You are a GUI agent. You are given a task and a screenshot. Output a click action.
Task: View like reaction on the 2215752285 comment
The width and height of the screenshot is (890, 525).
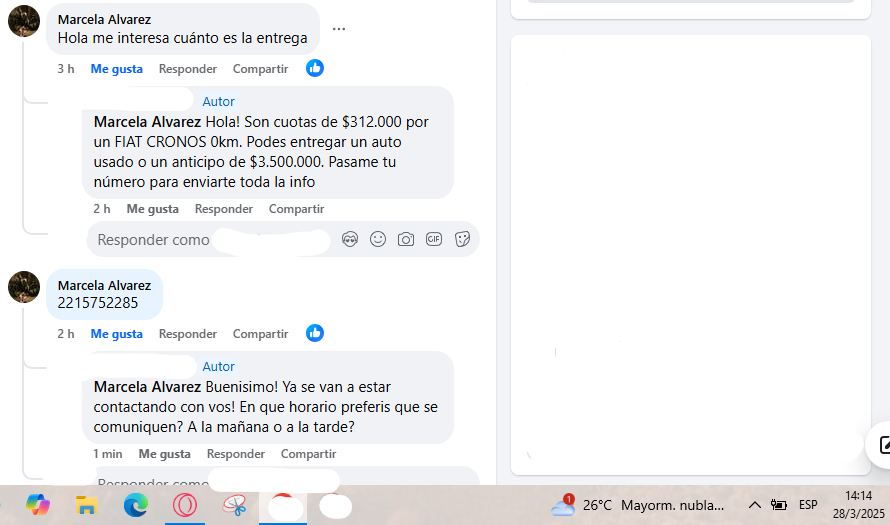(x=315, y=333)
